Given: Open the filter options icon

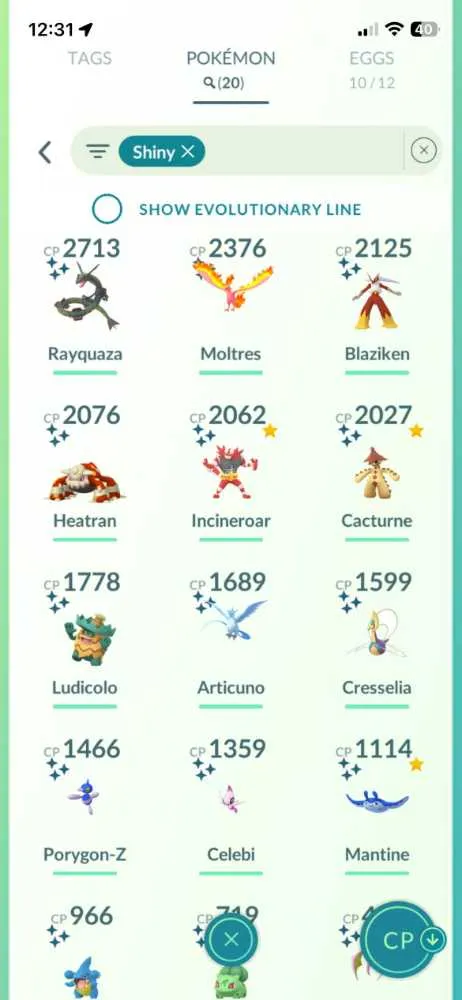Looking at the screenshot, I should (x=98, y=151).
